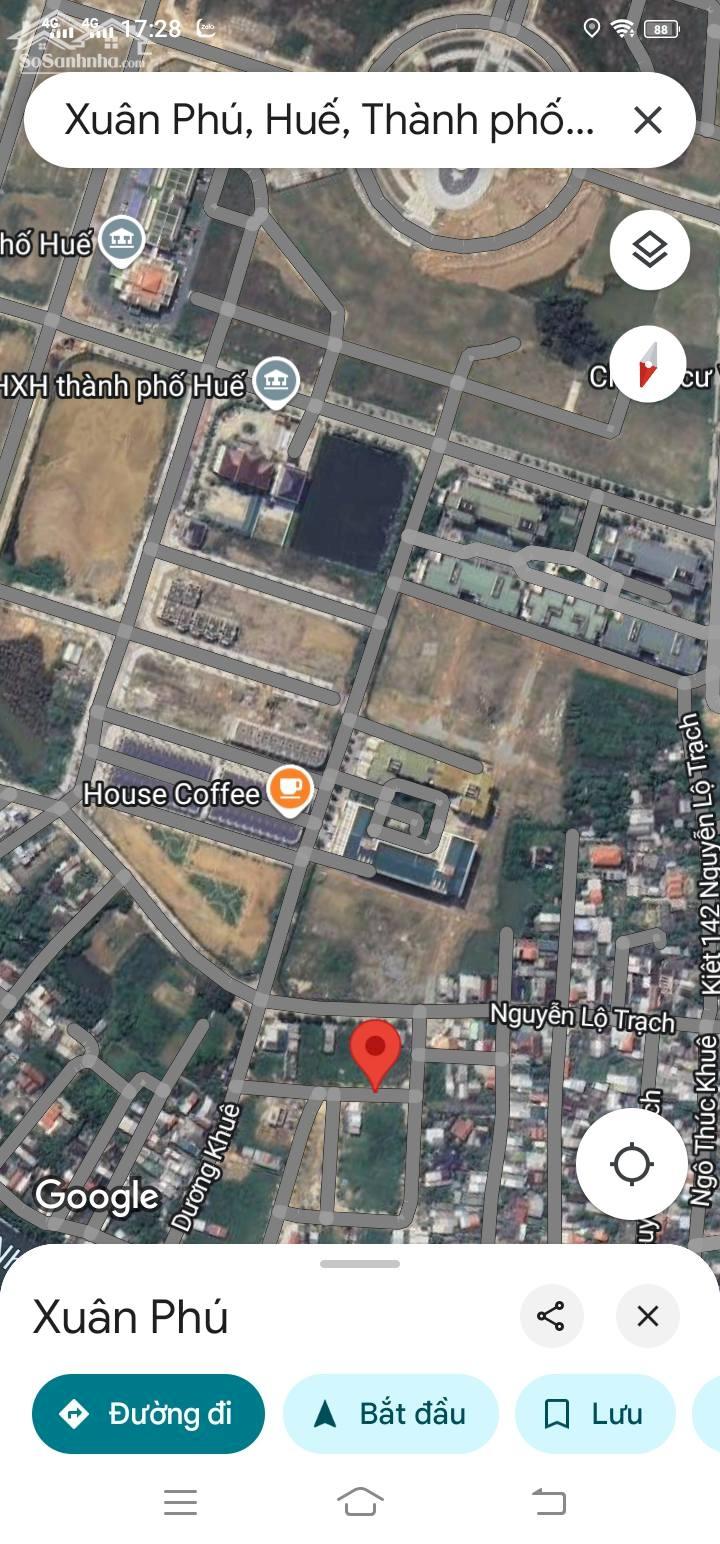Start navigation with Bắt đầu

pyautogui.click(x=391, y=1413)
